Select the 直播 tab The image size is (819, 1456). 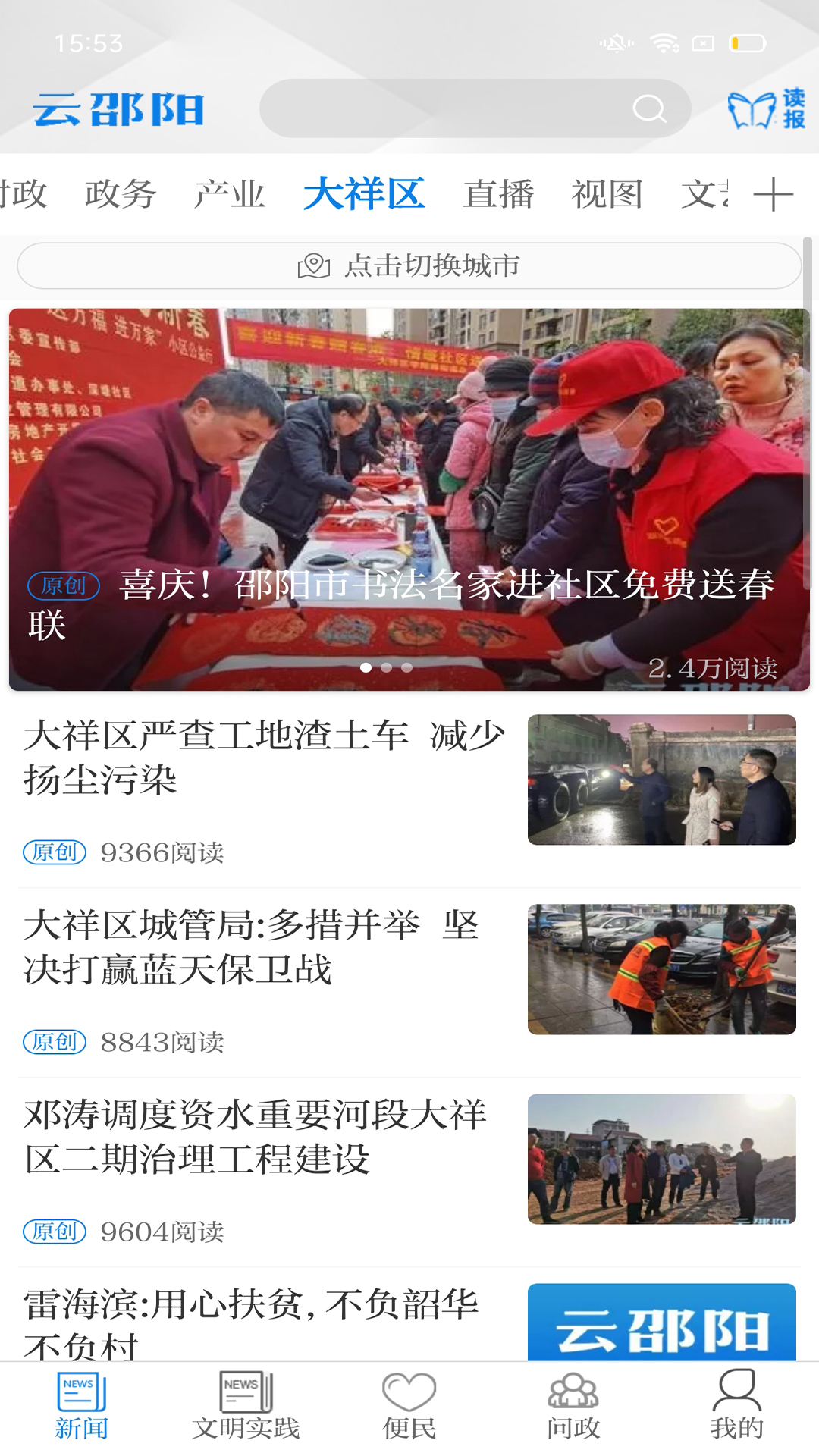coord(498,194)
